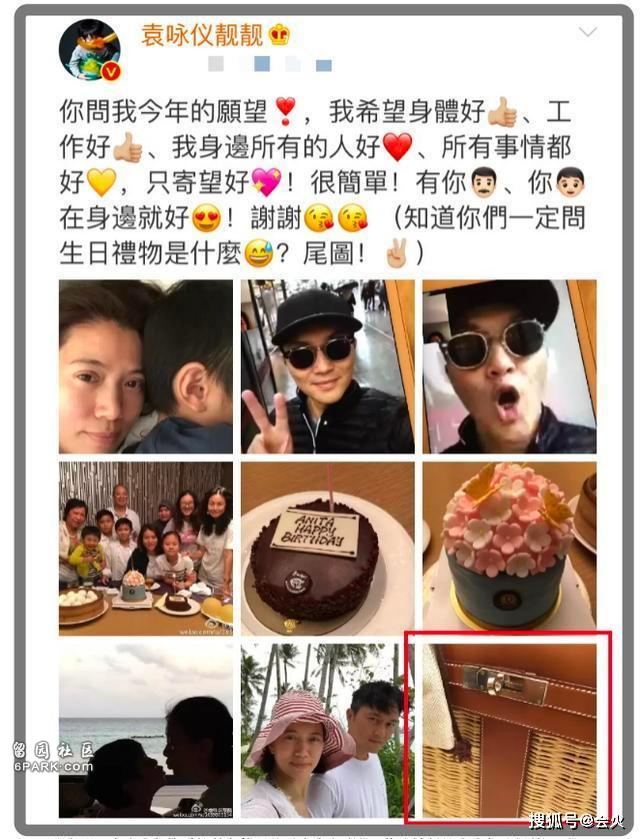The height and width of the screenshot is (839, 640).
Task: View the family group dinner photo
Action: coord(146,548)
